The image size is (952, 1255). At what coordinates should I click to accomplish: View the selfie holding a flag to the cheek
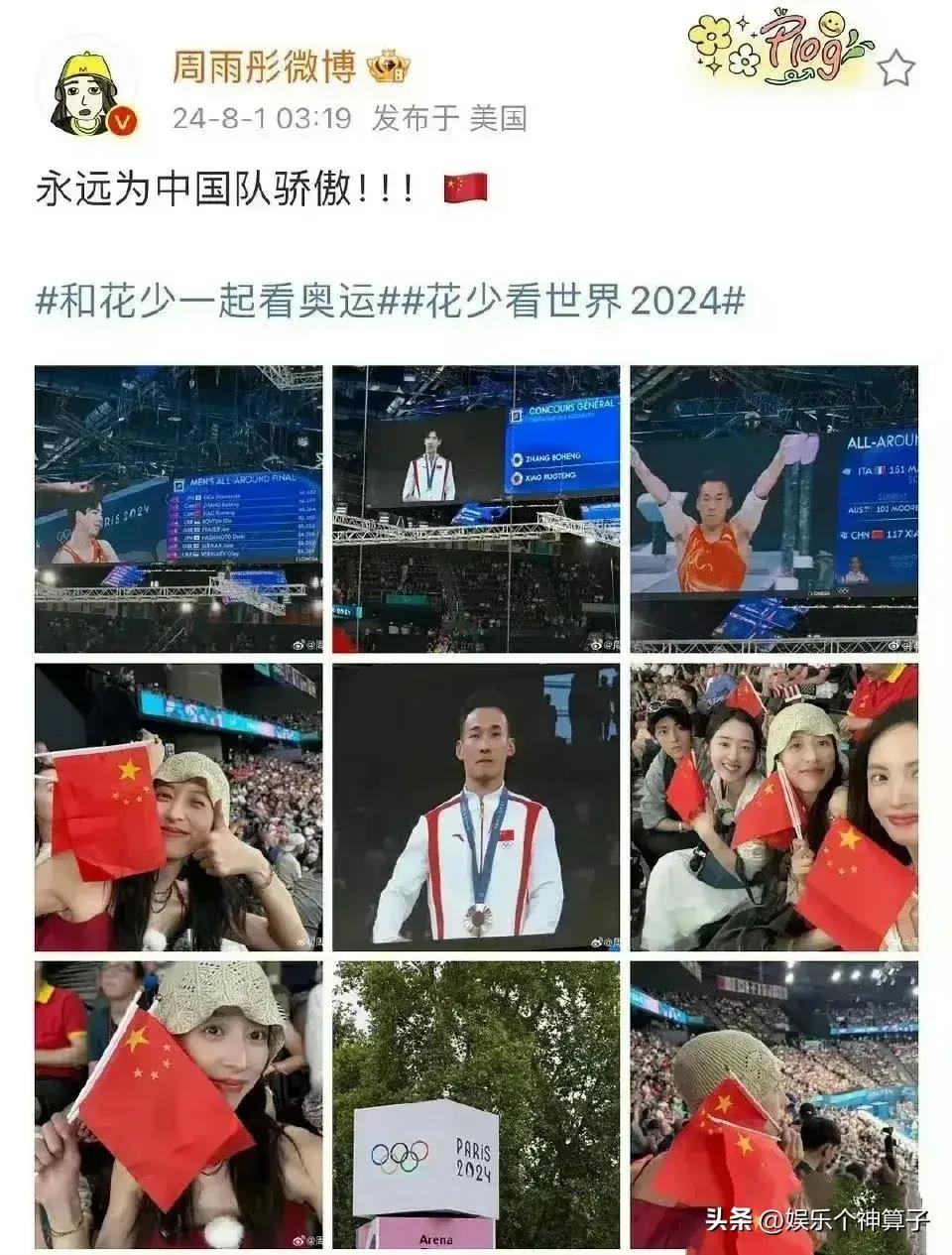pos(178,1103)
